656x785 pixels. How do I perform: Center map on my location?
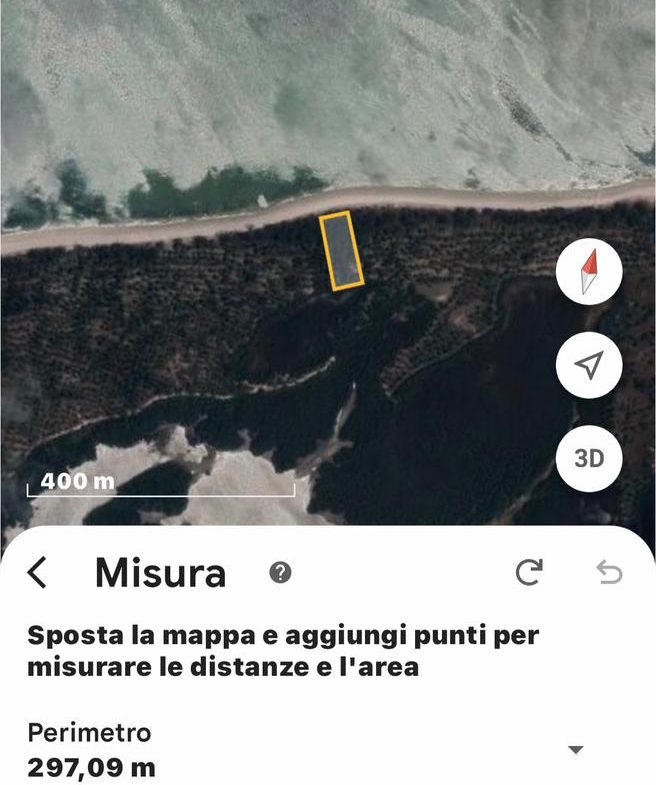click(x=589, y=365)
